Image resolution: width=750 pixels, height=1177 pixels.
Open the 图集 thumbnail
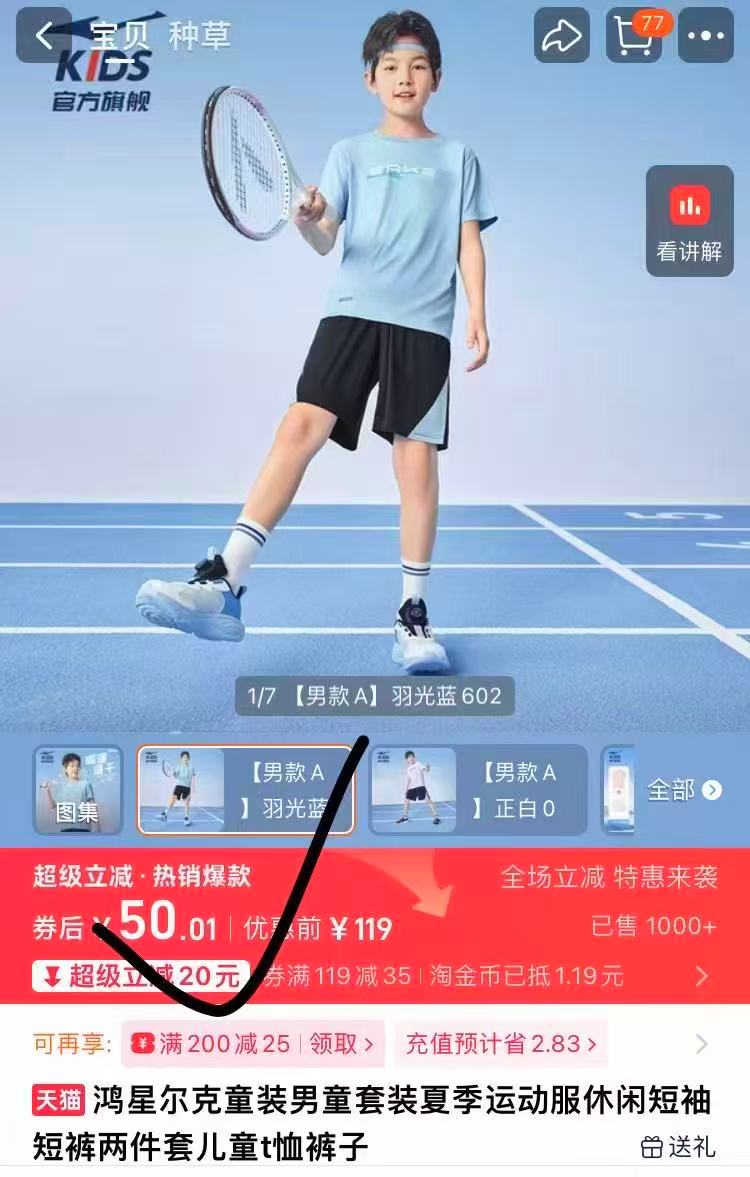coord(77,790)
